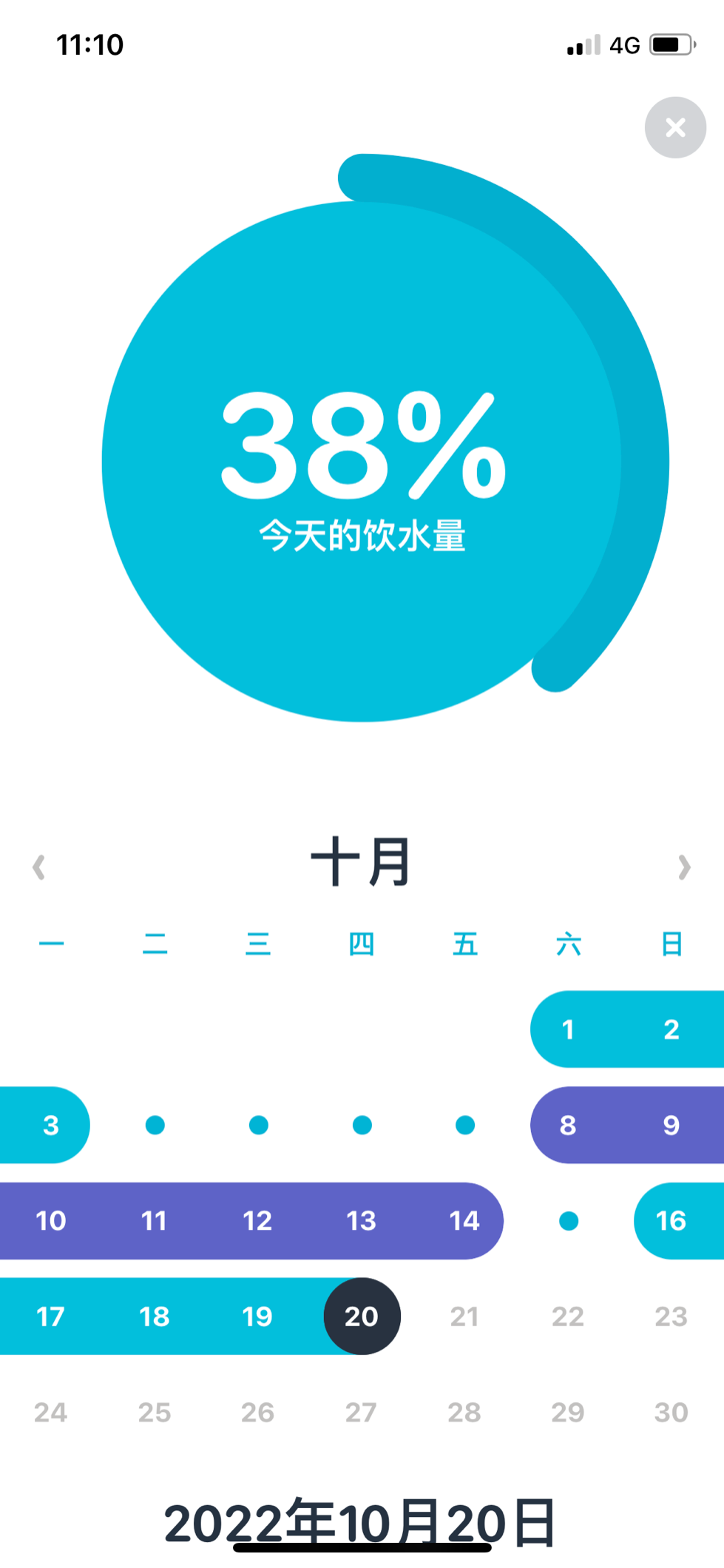Select October 17 on the calendar

pos(50,1316)
